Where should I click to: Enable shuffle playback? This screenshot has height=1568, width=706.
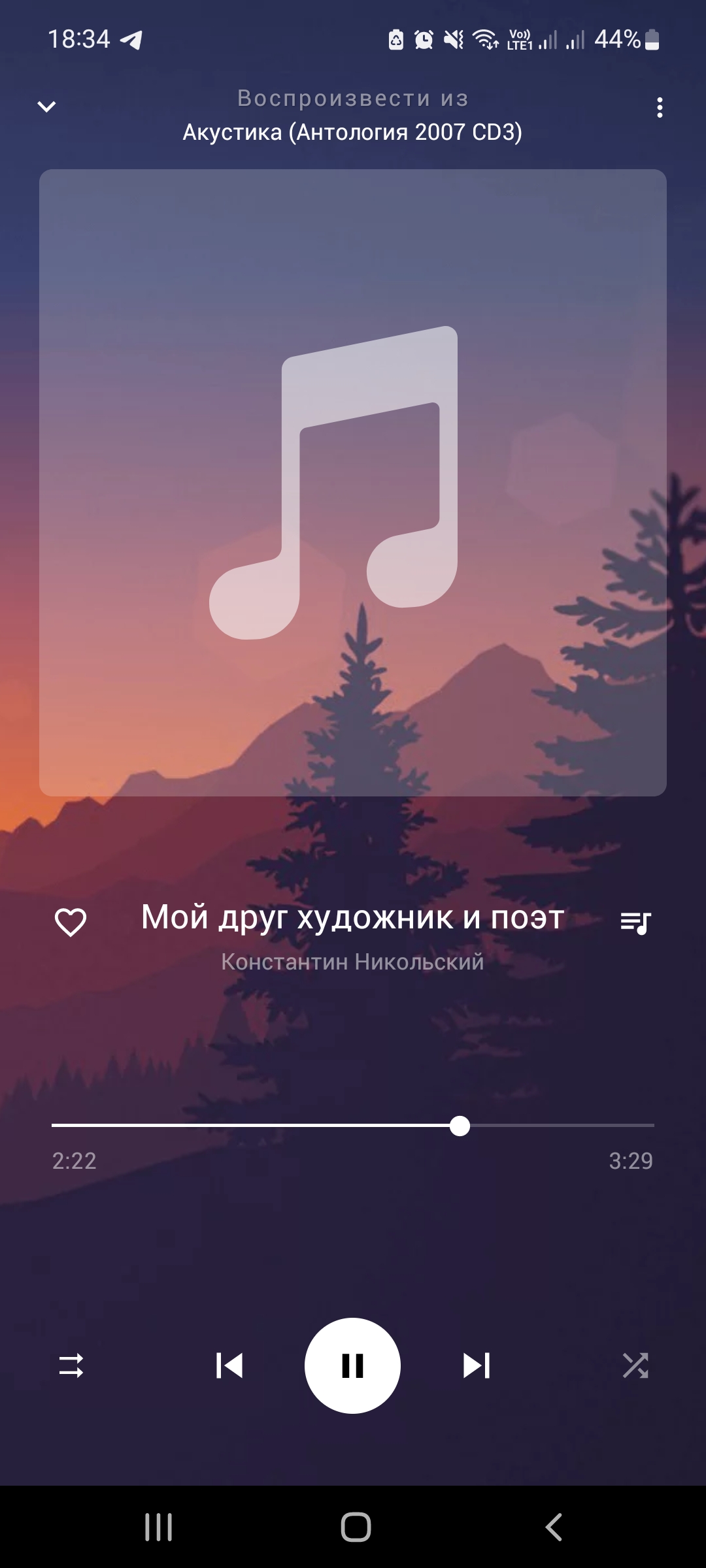click(635, 1365)
